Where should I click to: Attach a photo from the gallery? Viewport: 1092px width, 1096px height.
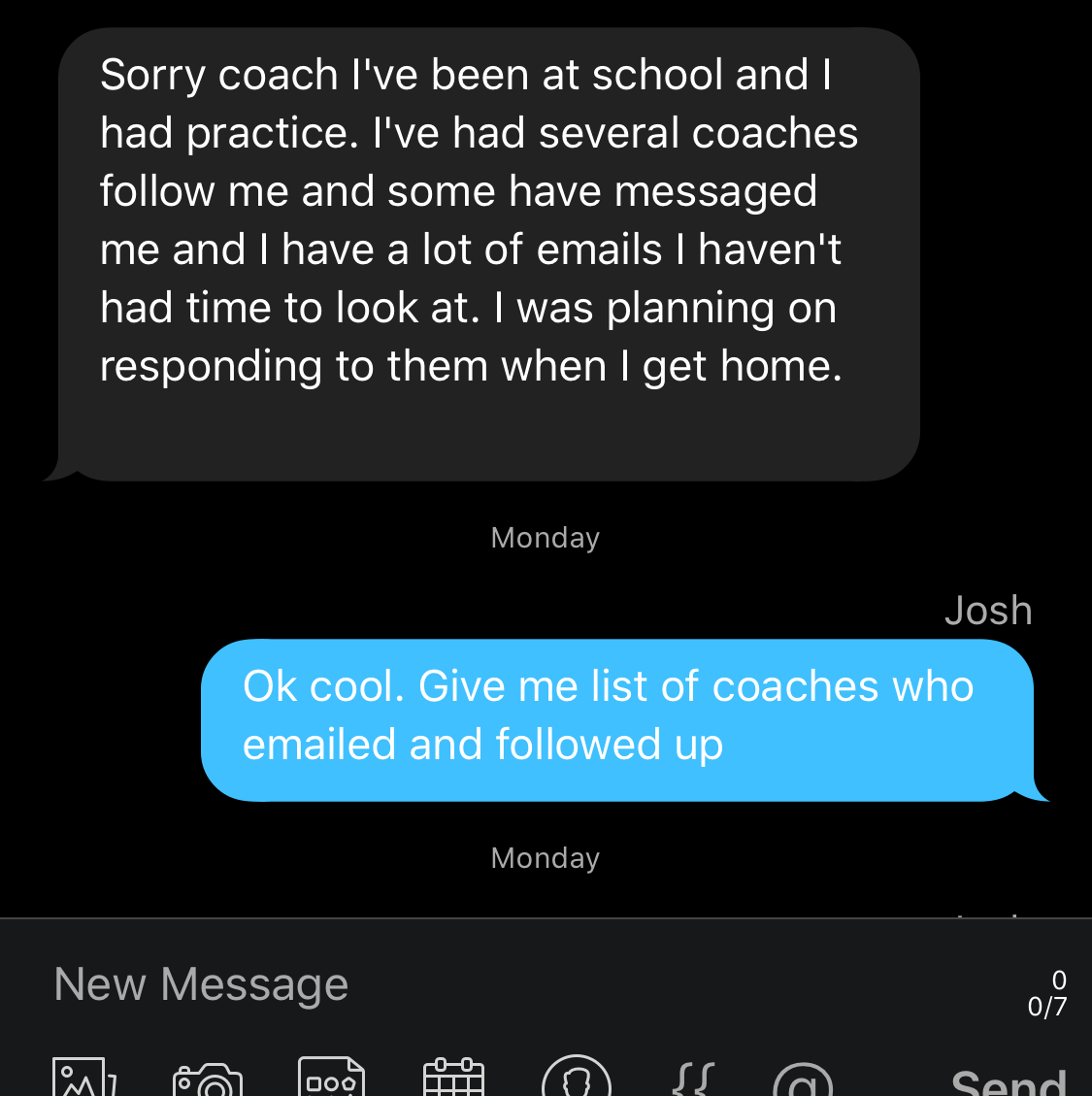83,1079
